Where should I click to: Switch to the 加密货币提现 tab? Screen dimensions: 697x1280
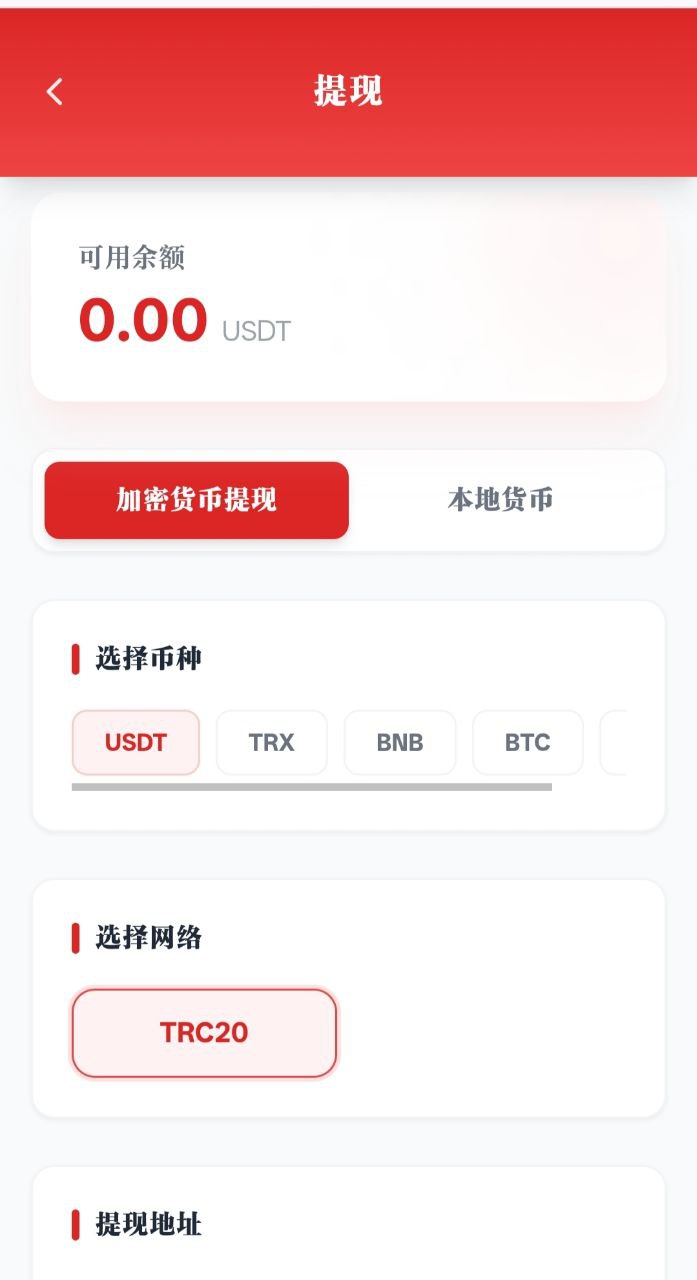197,500
